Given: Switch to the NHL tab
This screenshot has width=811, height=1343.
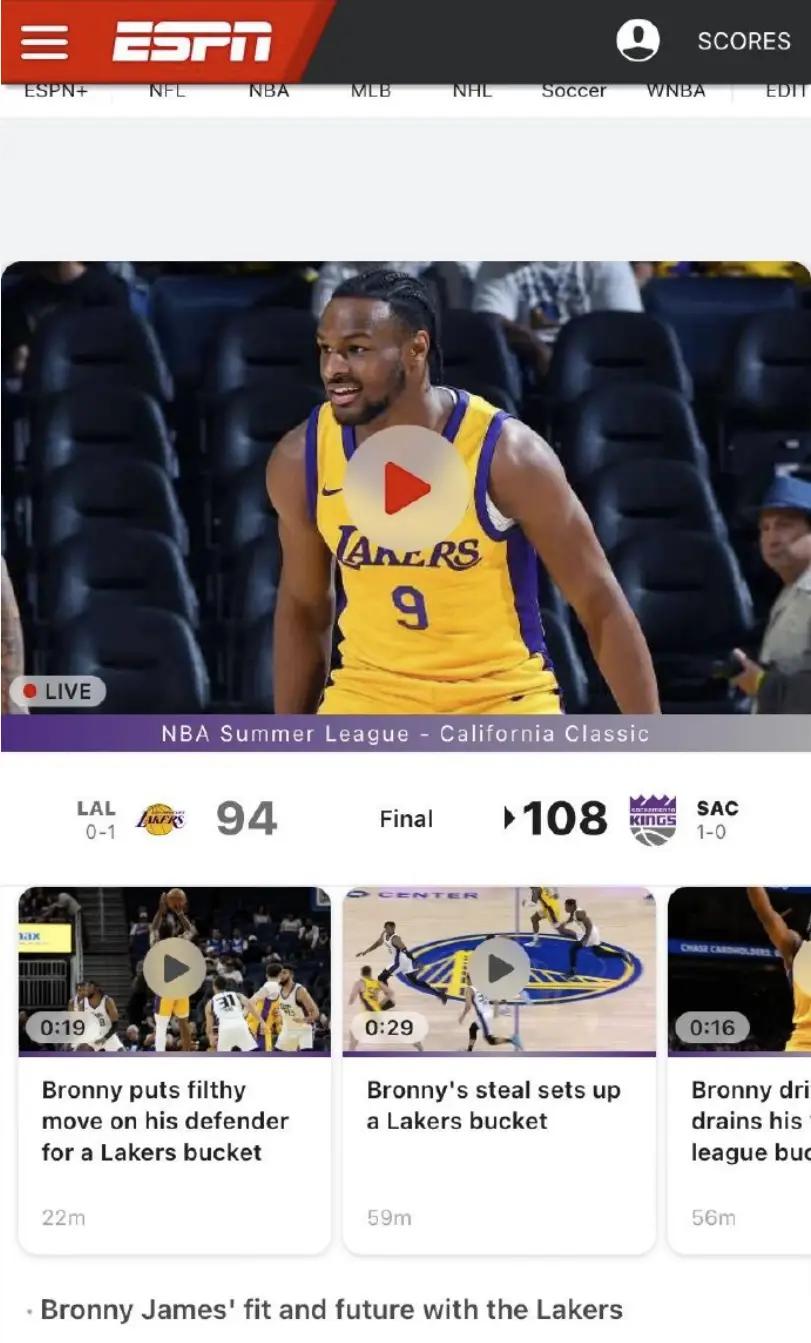Looking at the screenshot, I should coord(471,91).
